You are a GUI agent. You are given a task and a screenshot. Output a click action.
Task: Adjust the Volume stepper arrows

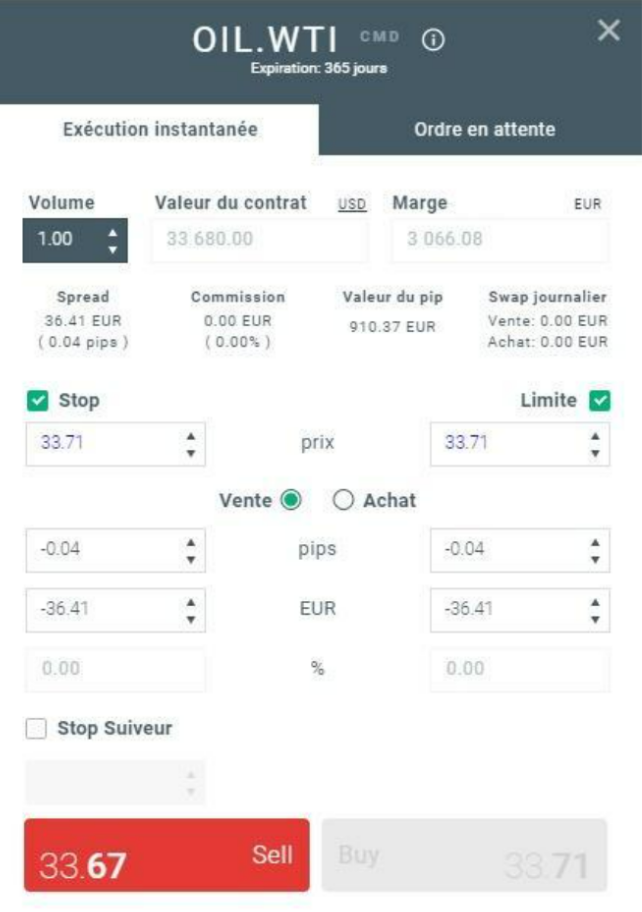[x=112, y=240]
